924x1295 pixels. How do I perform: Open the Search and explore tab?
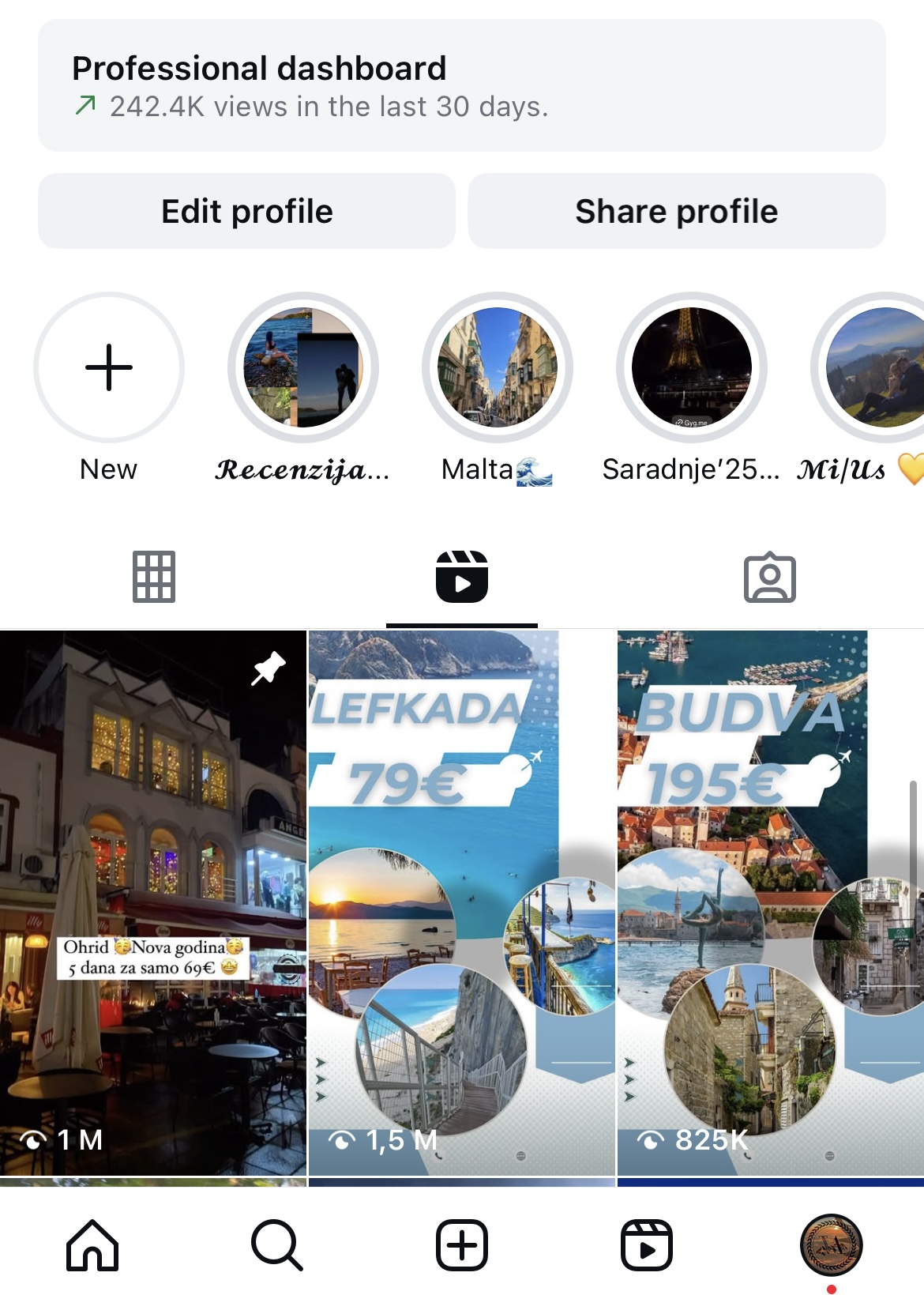(x=277, y=1245)
